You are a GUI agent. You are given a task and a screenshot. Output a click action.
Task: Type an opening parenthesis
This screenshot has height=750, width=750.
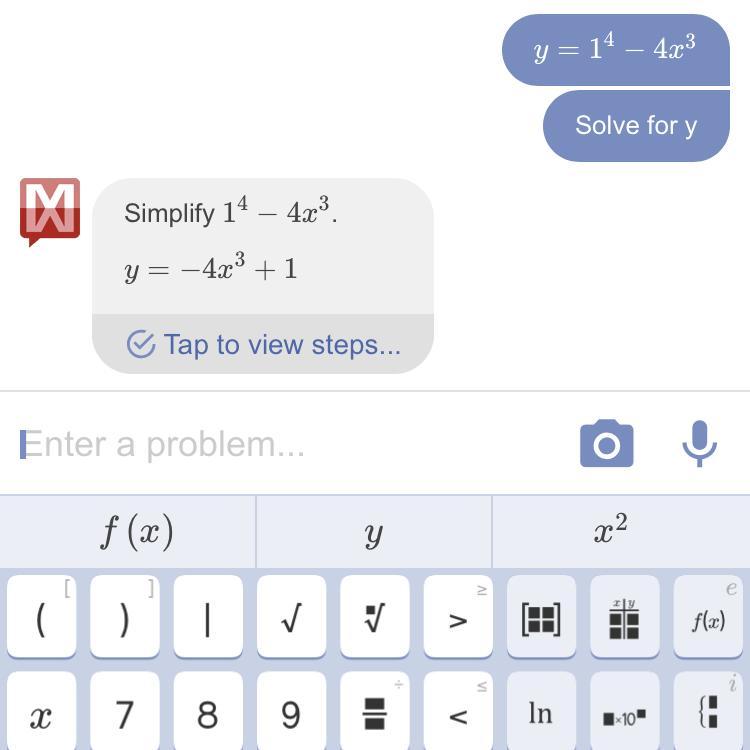coord(41,619)
